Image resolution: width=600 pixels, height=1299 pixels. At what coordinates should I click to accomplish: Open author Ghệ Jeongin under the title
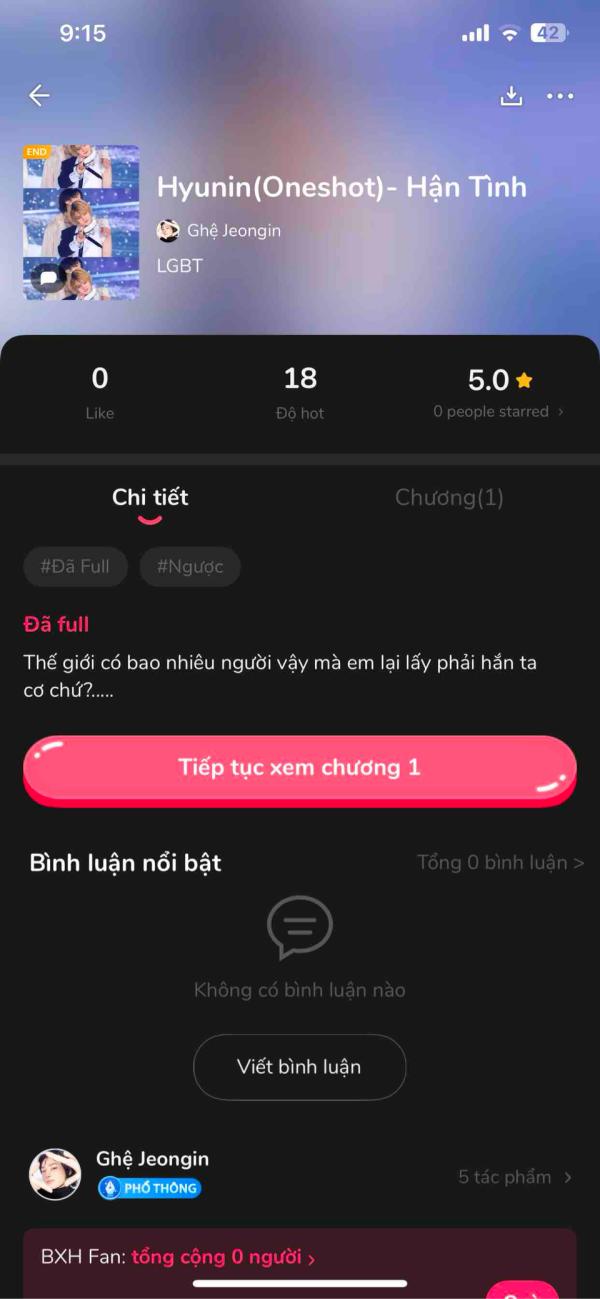pyautogui.click(x=220, y=231)
